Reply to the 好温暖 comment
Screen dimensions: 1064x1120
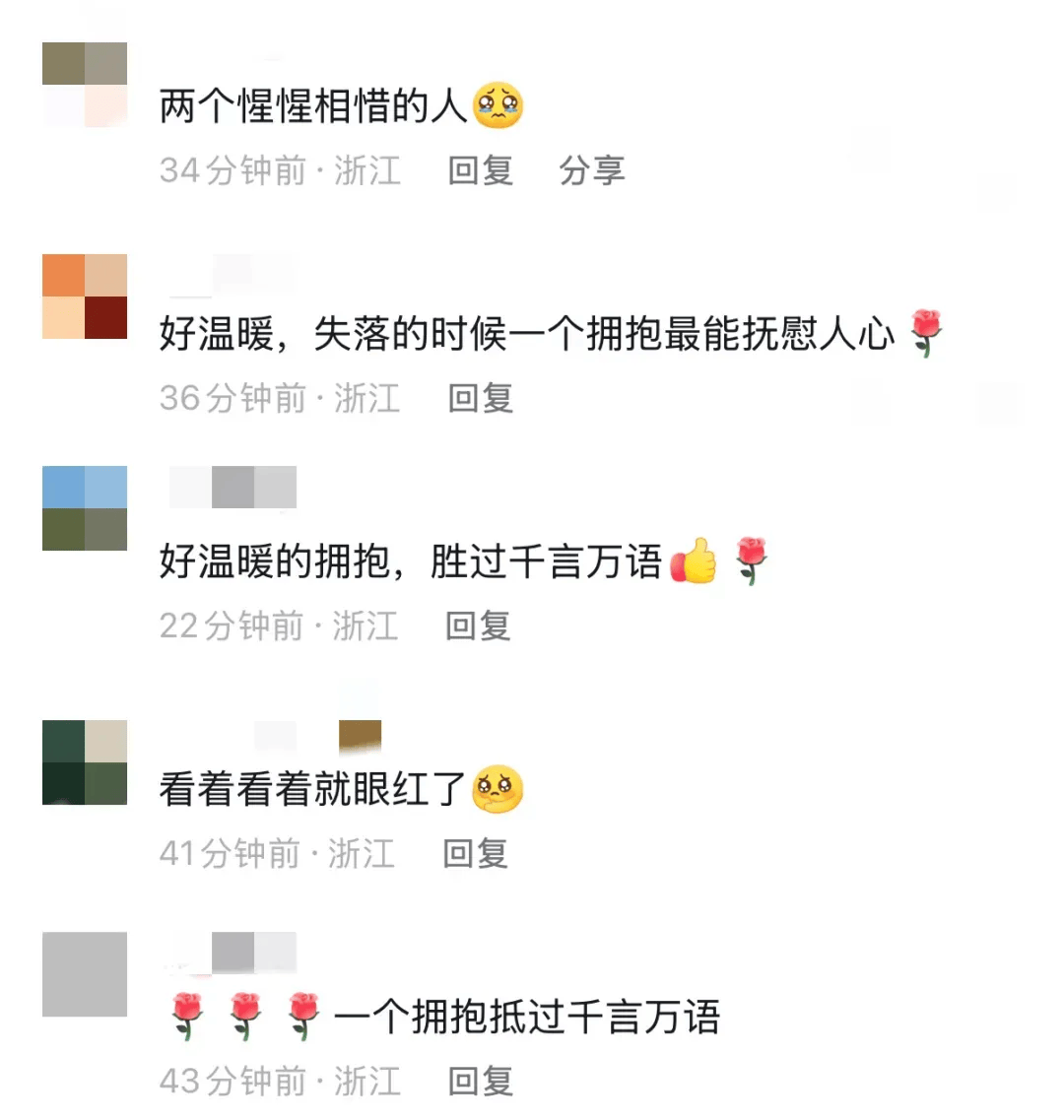pyautogui.click(x=480, y=399)
